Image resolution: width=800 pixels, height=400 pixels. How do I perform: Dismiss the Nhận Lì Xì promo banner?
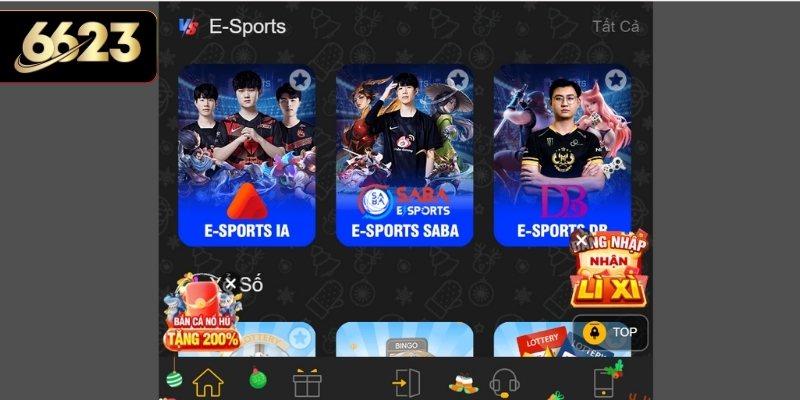582,240
